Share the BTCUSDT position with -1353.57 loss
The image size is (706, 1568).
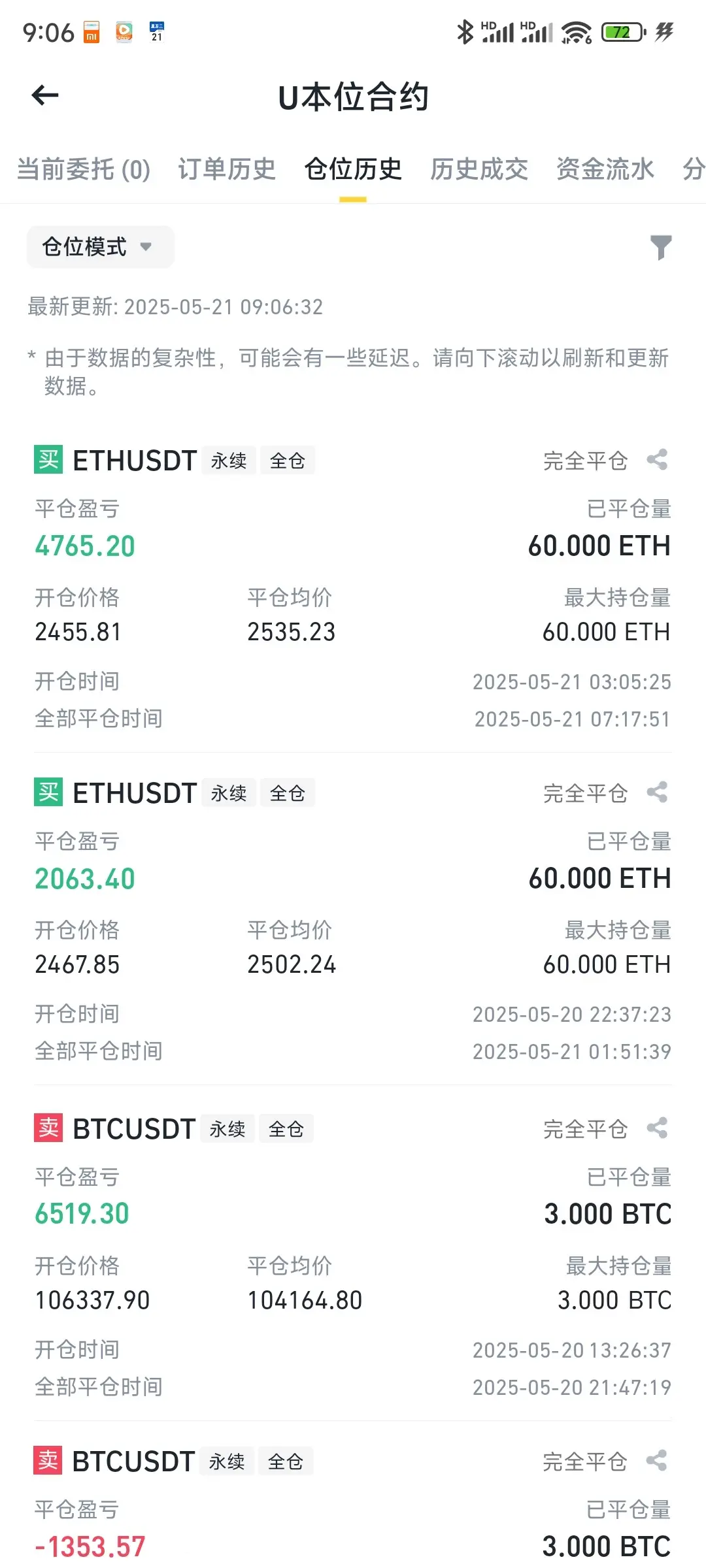pos(656,1461)
